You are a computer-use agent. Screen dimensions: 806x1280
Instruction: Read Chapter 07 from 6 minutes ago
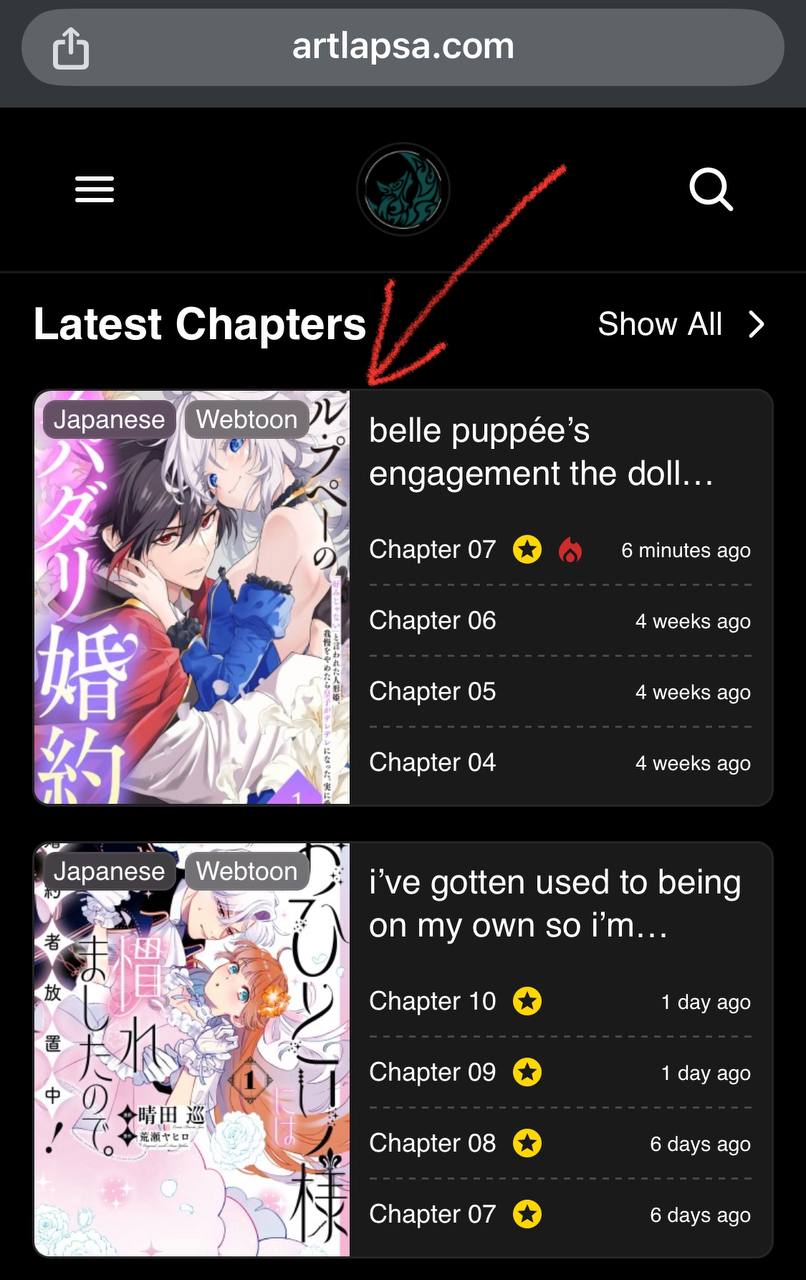coord(432,549)
